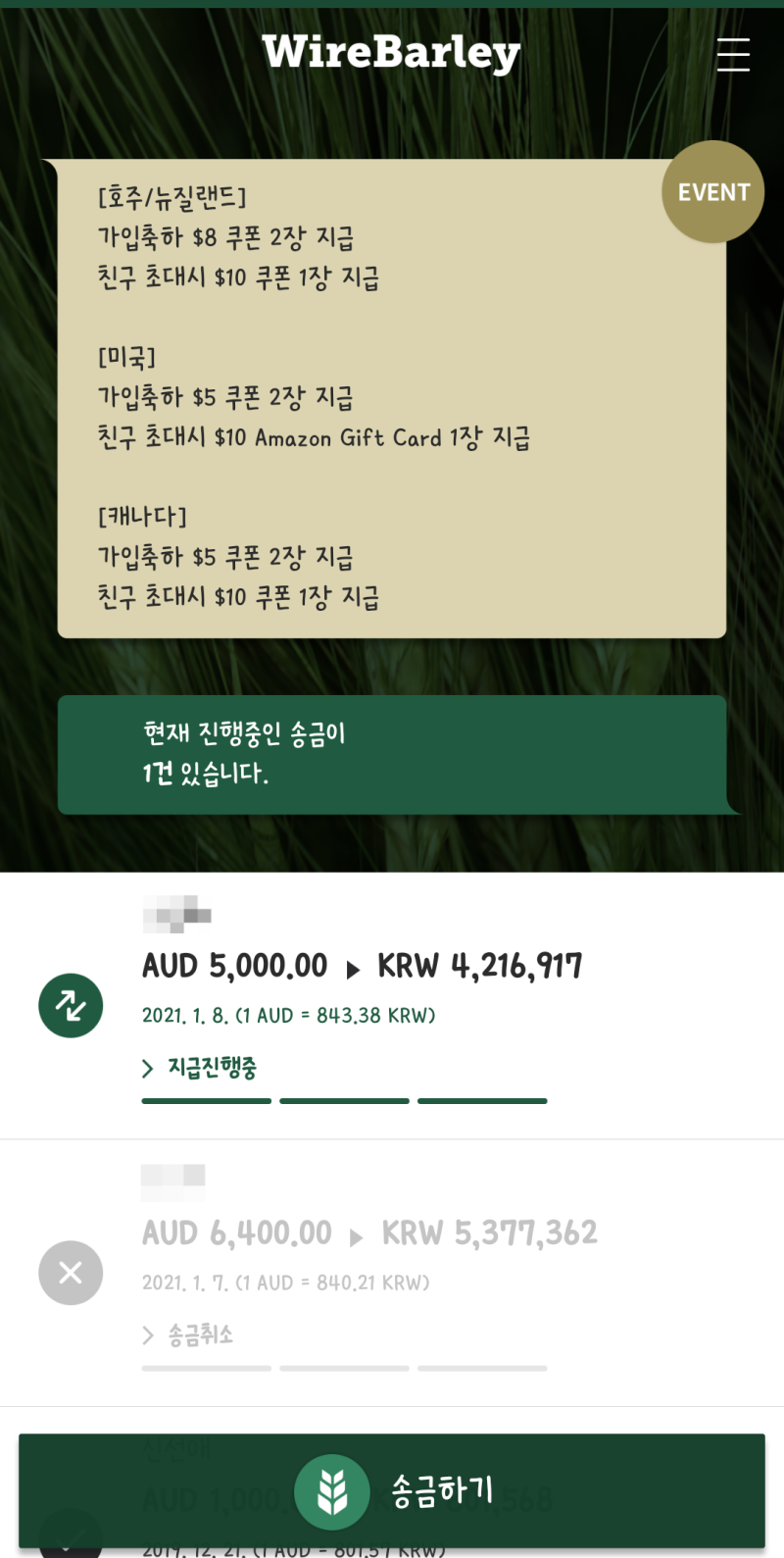Open the hamburger navigation menu
The image size is (784, 1558).
(733, 56)
